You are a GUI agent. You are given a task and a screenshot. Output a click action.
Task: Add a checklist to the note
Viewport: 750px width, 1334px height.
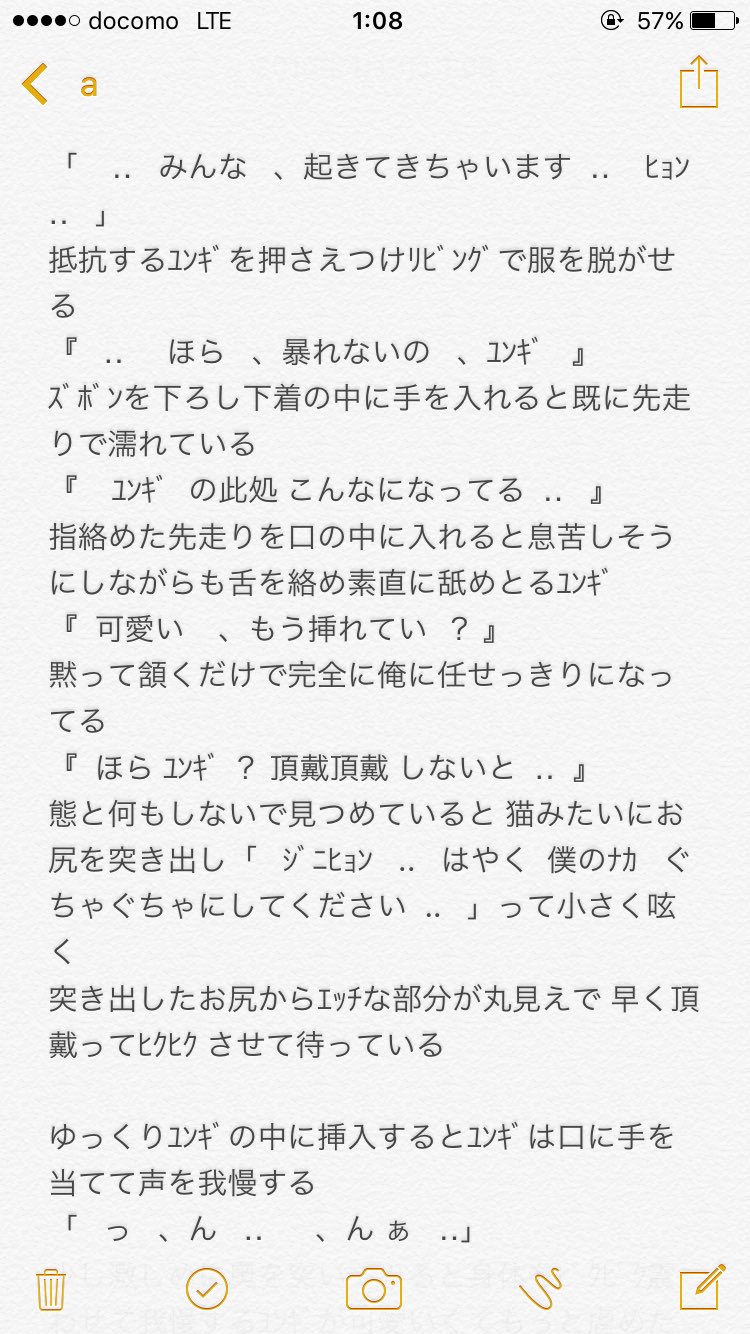pos(207,1288)
